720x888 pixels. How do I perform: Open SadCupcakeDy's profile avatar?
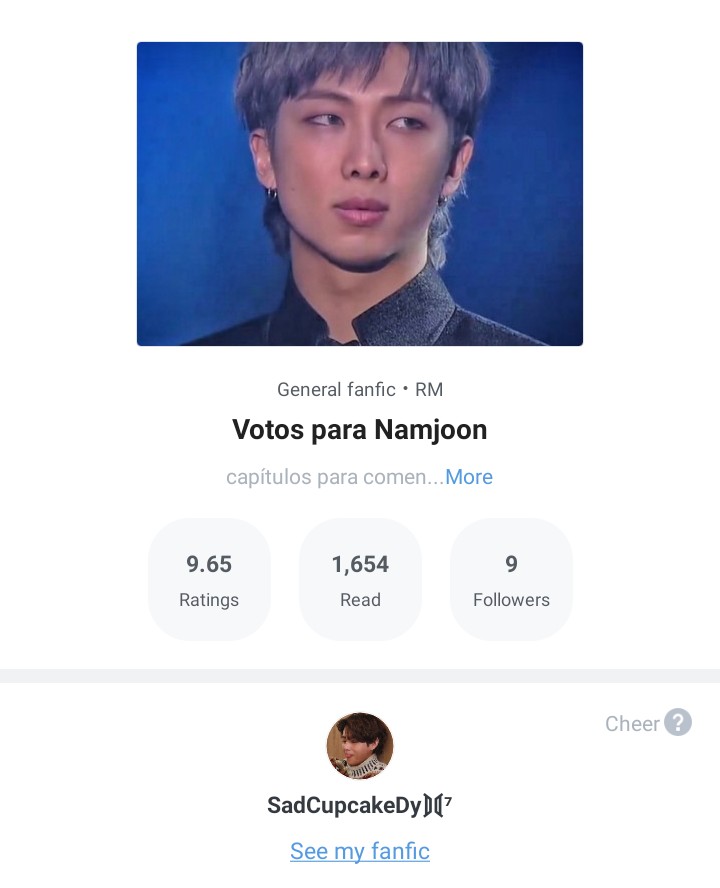360,746
